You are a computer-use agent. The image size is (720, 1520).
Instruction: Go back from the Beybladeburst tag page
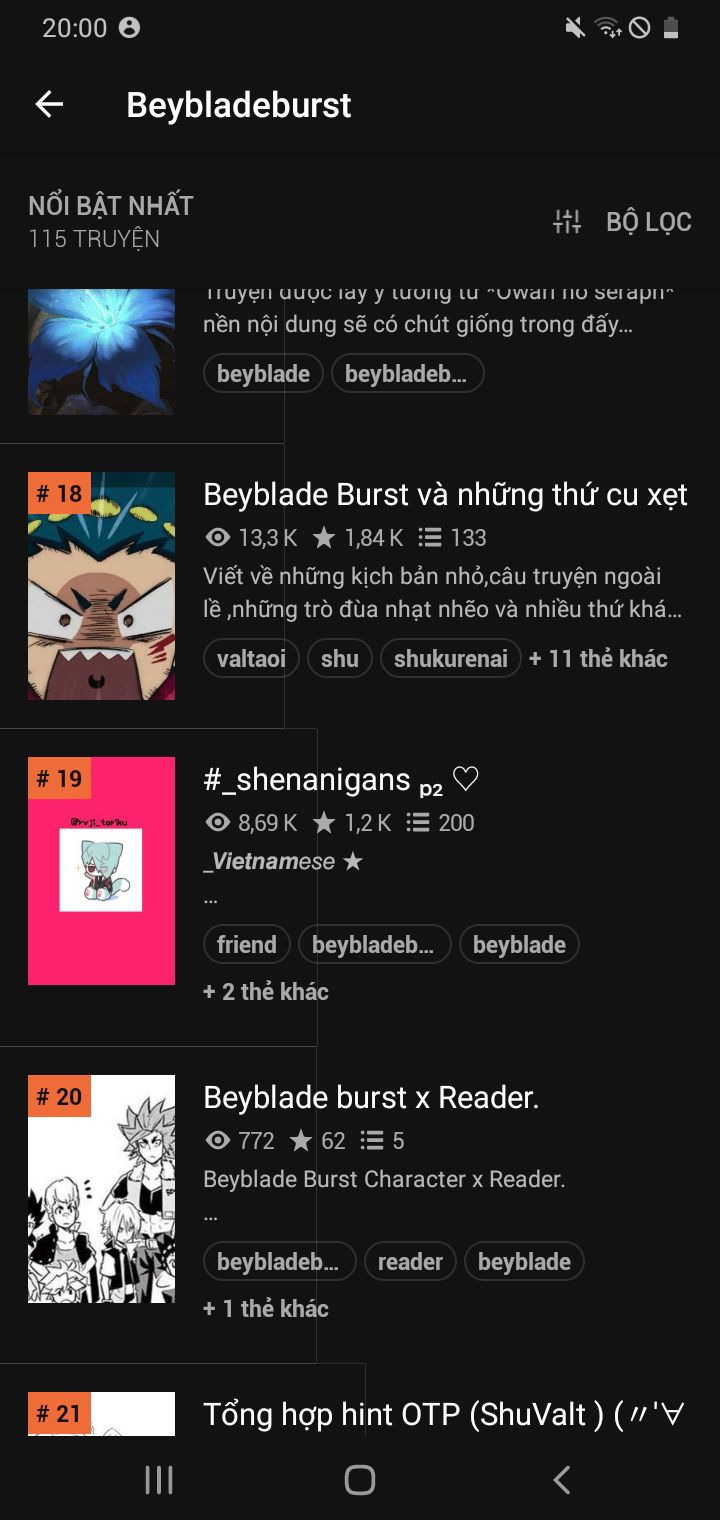pyautogui.click(x=49, y=104)
